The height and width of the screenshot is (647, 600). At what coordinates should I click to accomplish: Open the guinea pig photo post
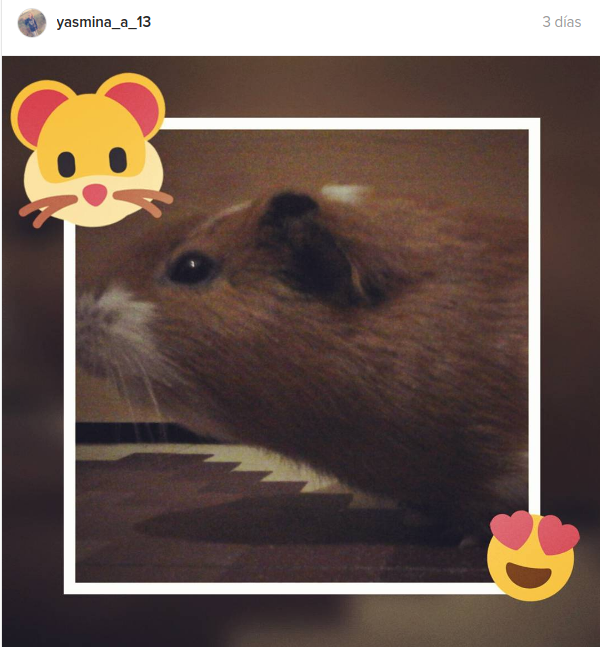(300, 350)
